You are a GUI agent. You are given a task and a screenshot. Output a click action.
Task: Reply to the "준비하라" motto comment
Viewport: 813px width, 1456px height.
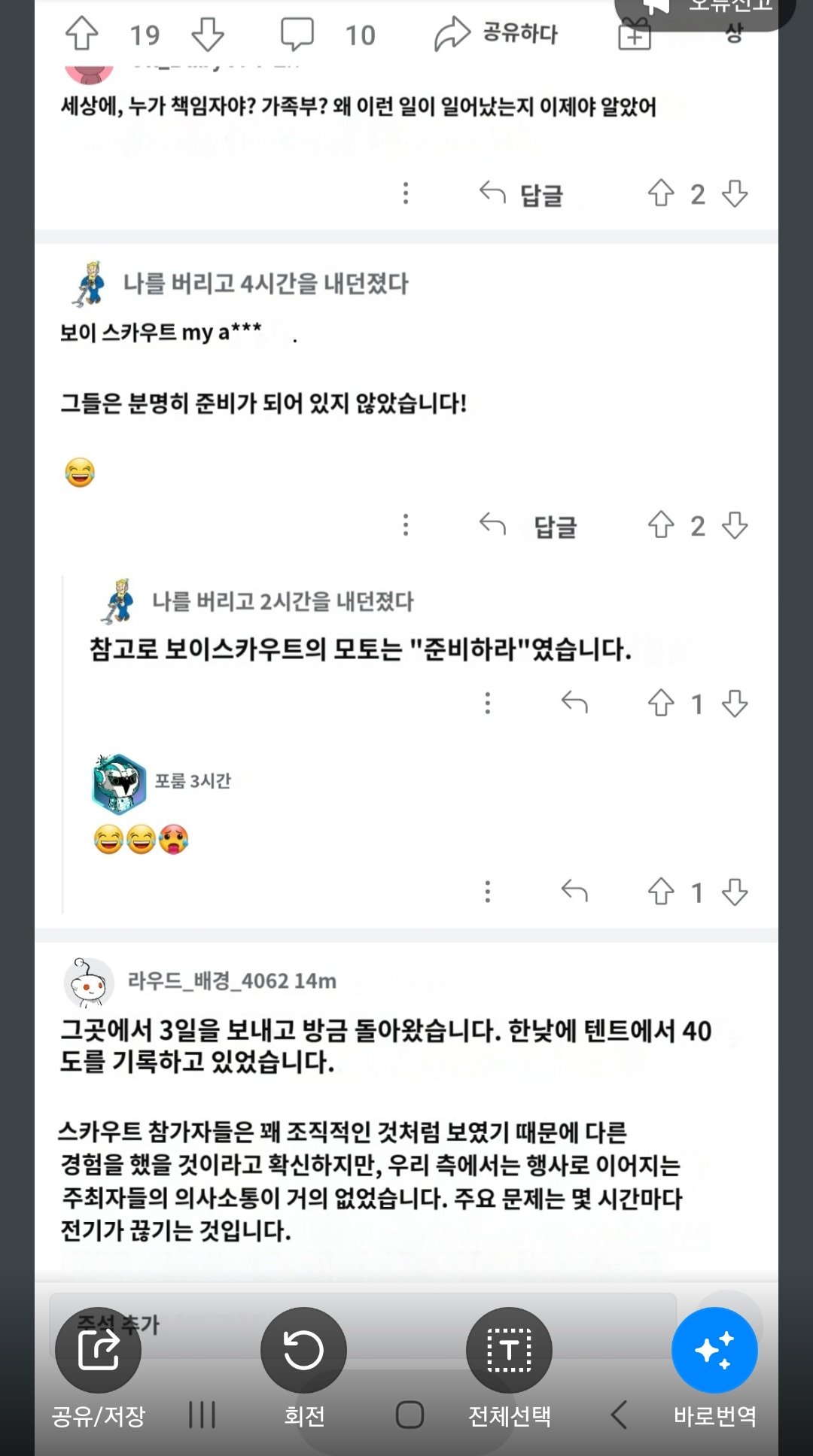click(574, 703)
